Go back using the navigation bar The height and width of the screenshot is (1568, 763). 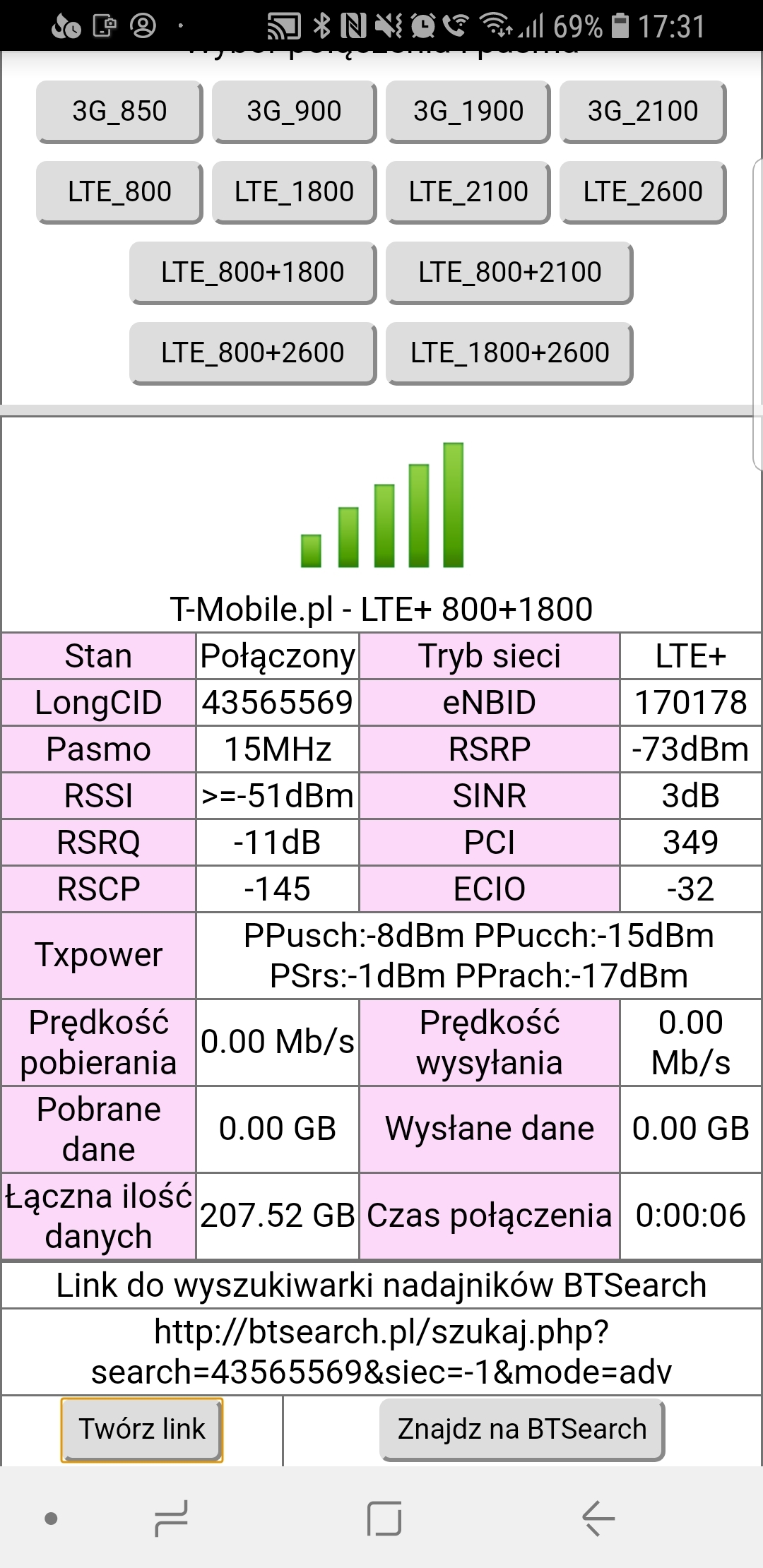coord(598,1518)
